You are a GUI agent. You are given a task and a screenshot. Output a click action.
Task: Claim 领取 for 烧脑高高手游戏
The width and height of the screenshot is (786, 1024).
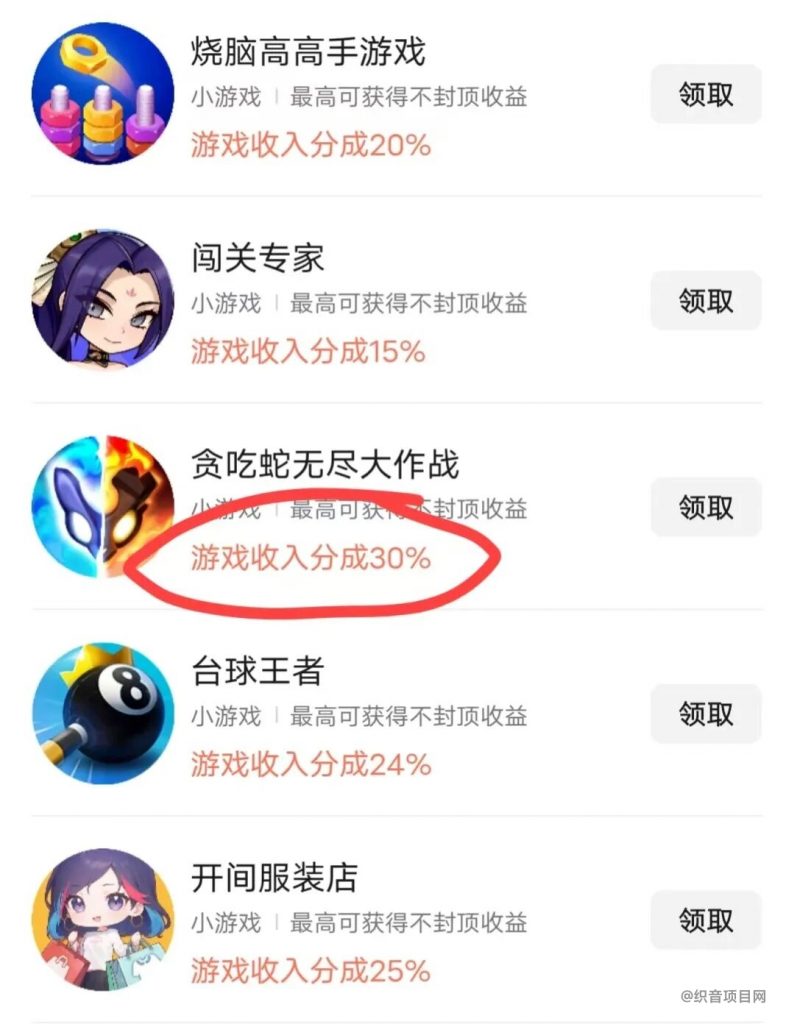coord(705,94)
